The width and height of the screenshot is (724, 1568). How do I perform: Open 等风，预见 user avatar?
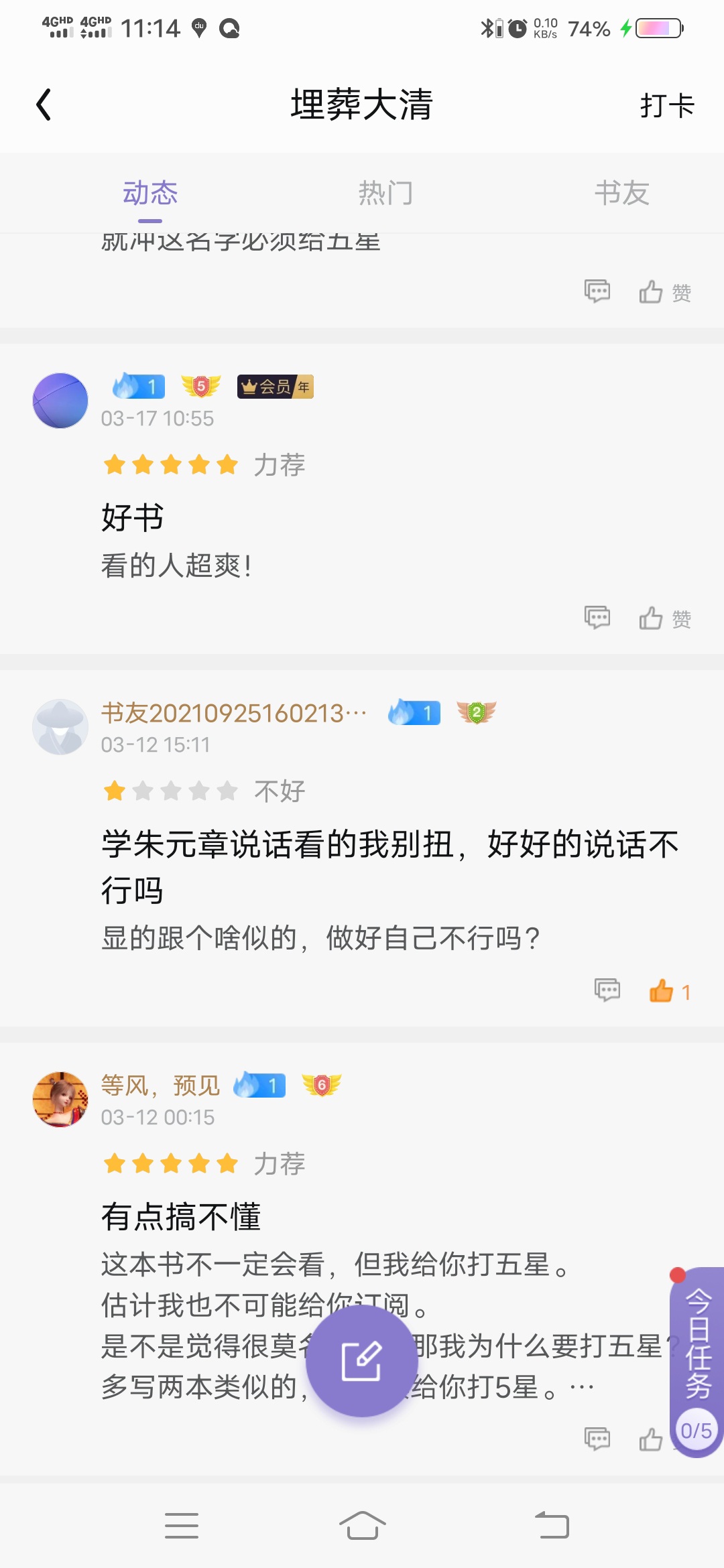pos(60,1099)
